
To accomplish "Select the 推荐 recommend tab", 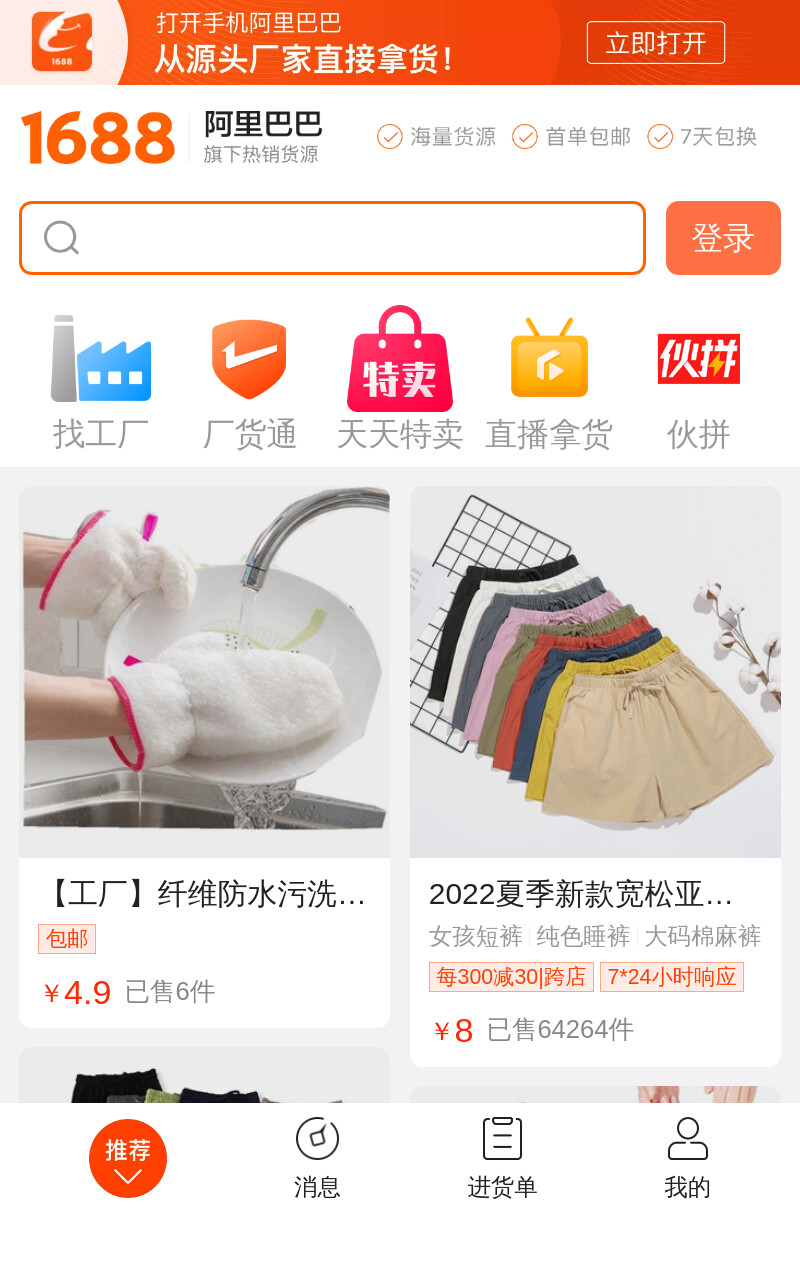I will [128, 1158].
